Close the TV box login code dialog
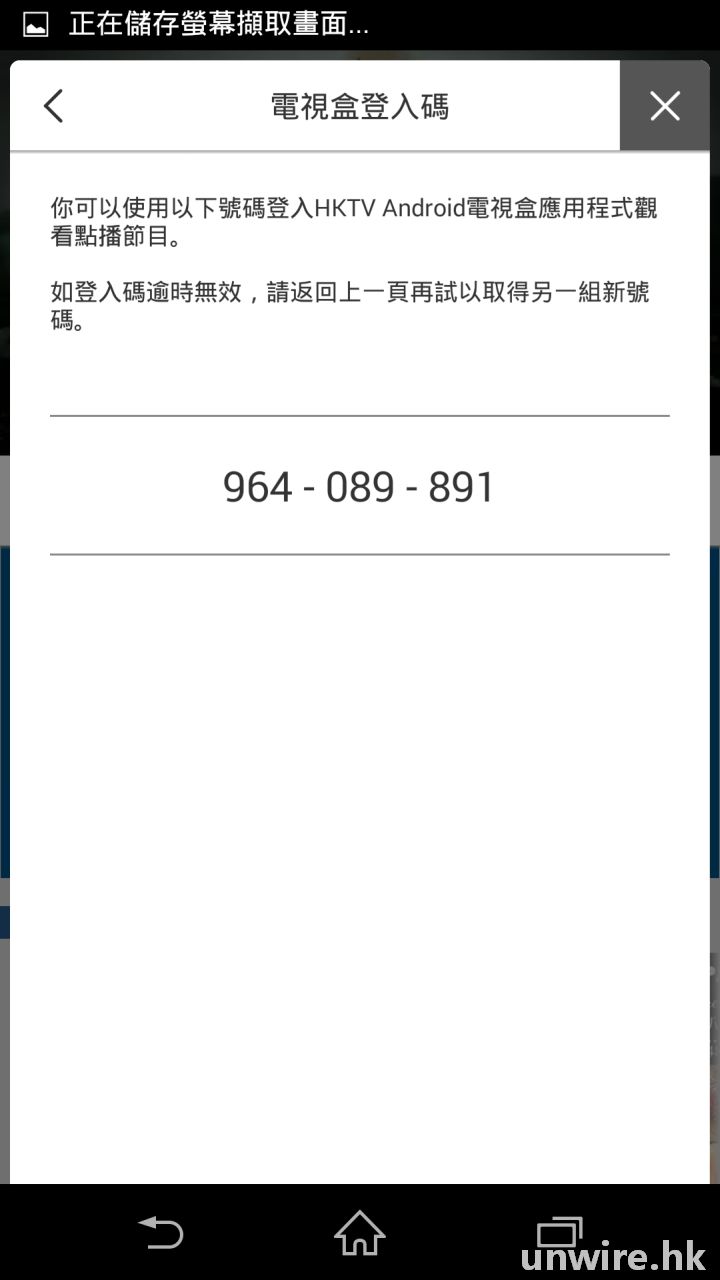Viewport: 720px width, 1280px height. (665, 106)
